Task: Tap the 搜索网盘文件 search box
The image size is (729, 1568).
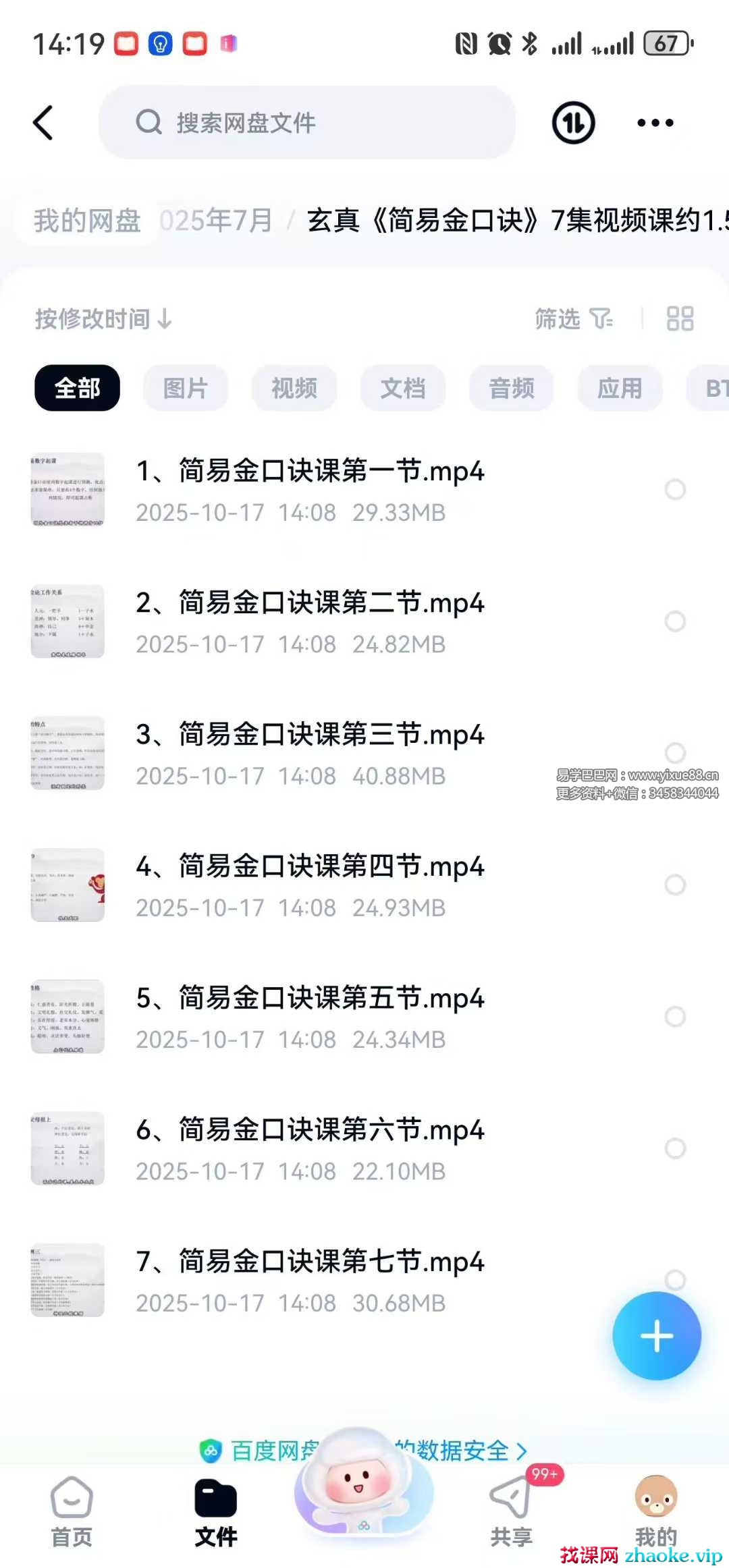Action: pyautogui.click(x=307, y=123)
